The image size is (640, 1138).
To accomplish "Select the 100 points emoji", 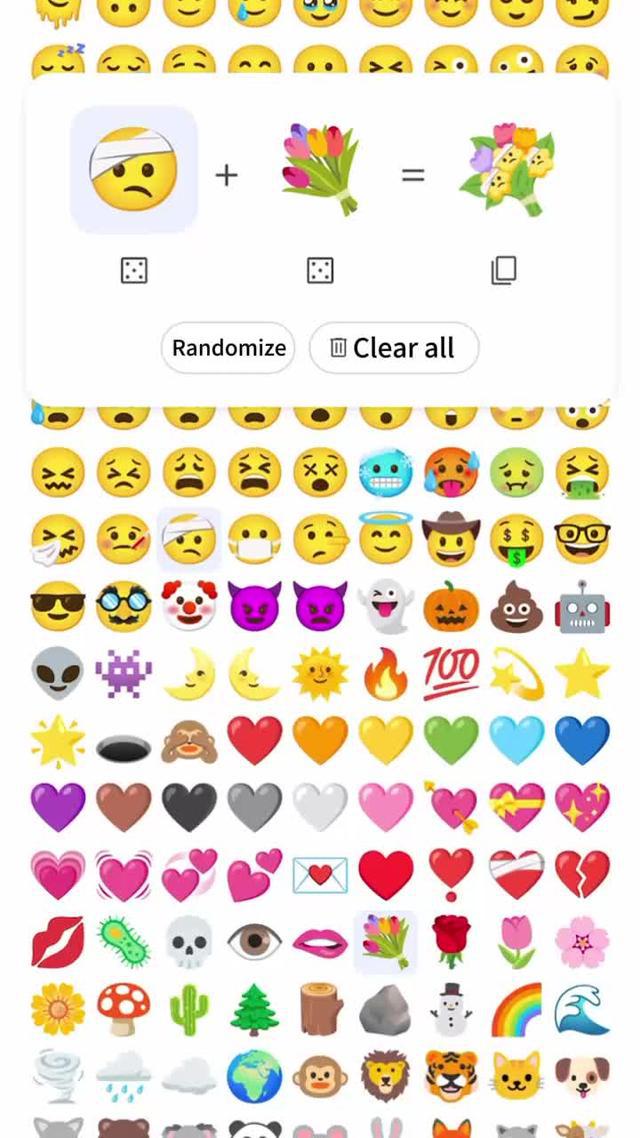I will (x=451, y=672).
